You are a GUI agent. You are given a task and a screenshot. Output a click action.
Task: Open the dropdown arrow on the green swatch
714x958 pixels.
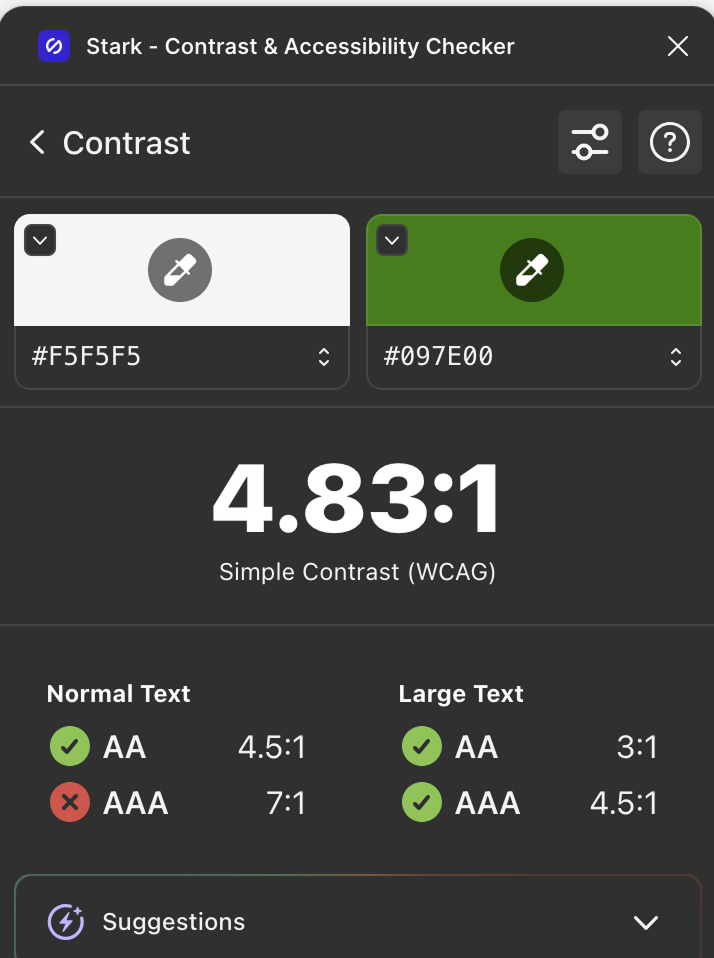(x=392, y=241)
